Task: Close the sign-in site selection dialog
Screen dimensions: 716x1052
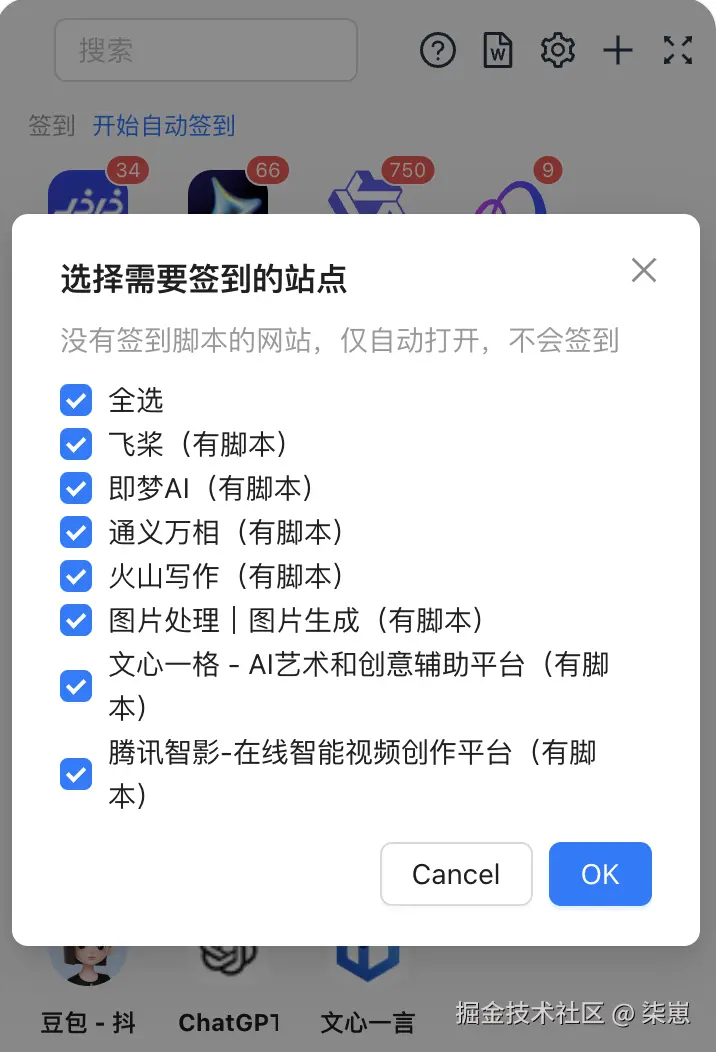Action: point(644,270)
